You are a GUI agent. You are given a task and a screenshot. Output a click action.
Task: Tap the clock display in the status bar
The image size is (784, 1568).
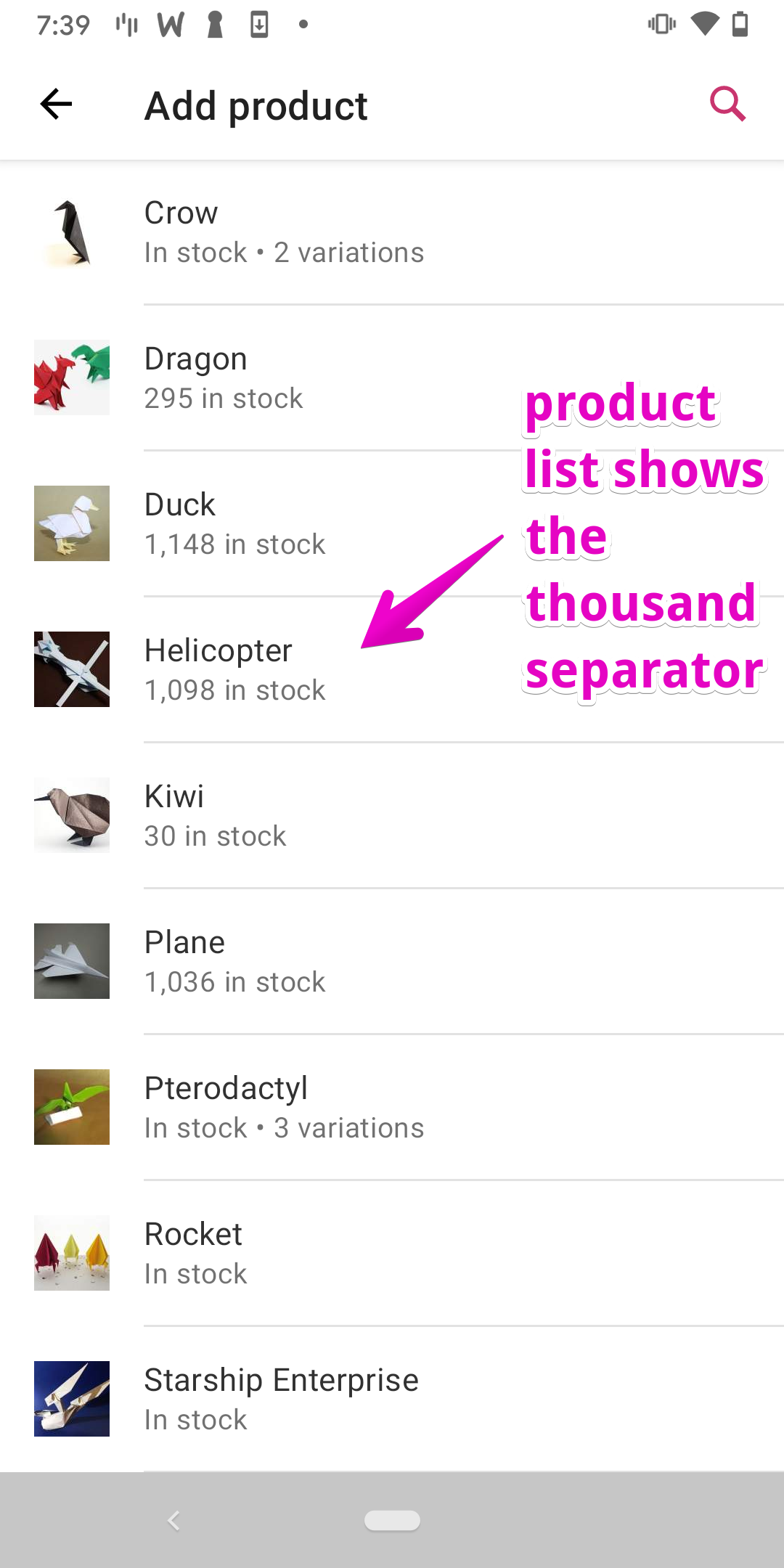click(x=62, y=24)
